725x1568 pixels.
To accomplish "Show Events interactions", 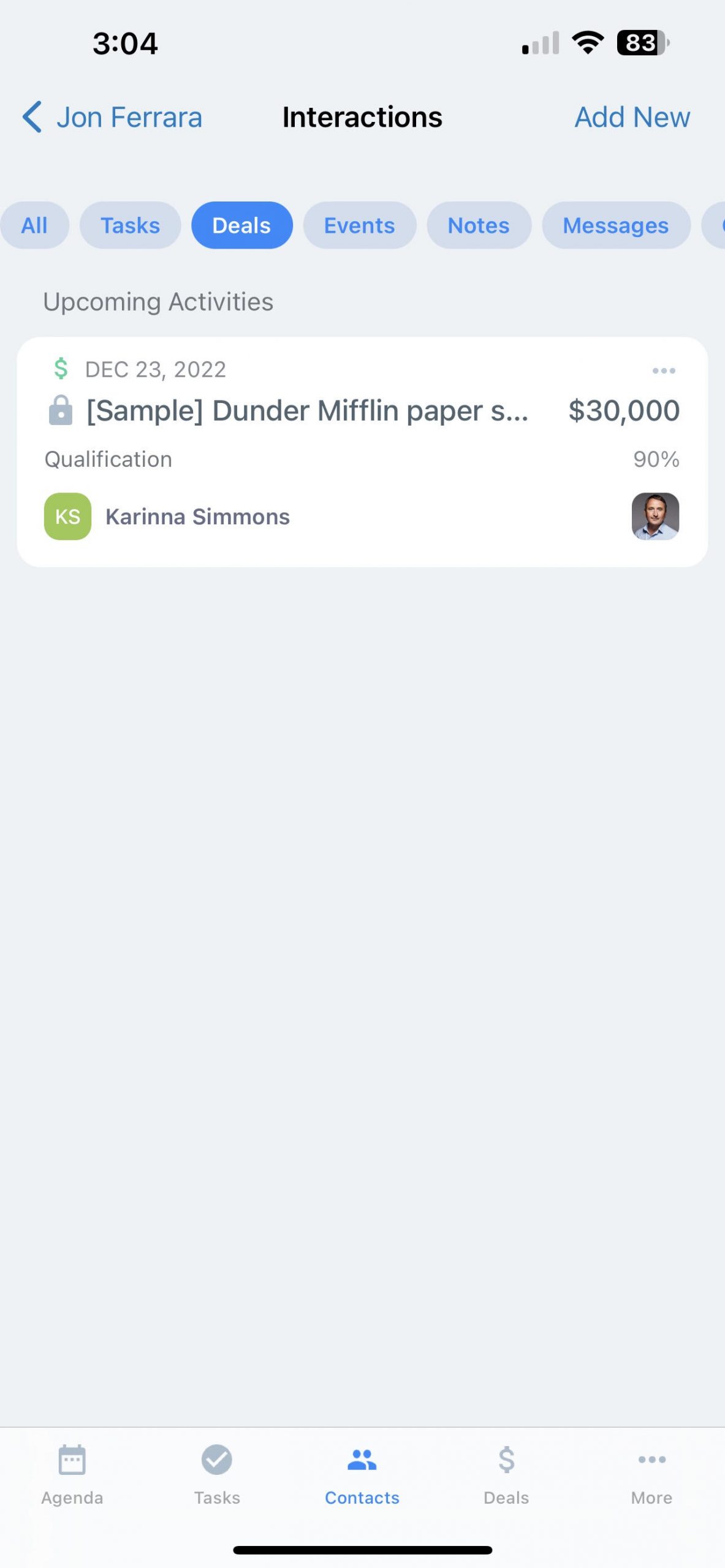I will [x=359, y=225].
